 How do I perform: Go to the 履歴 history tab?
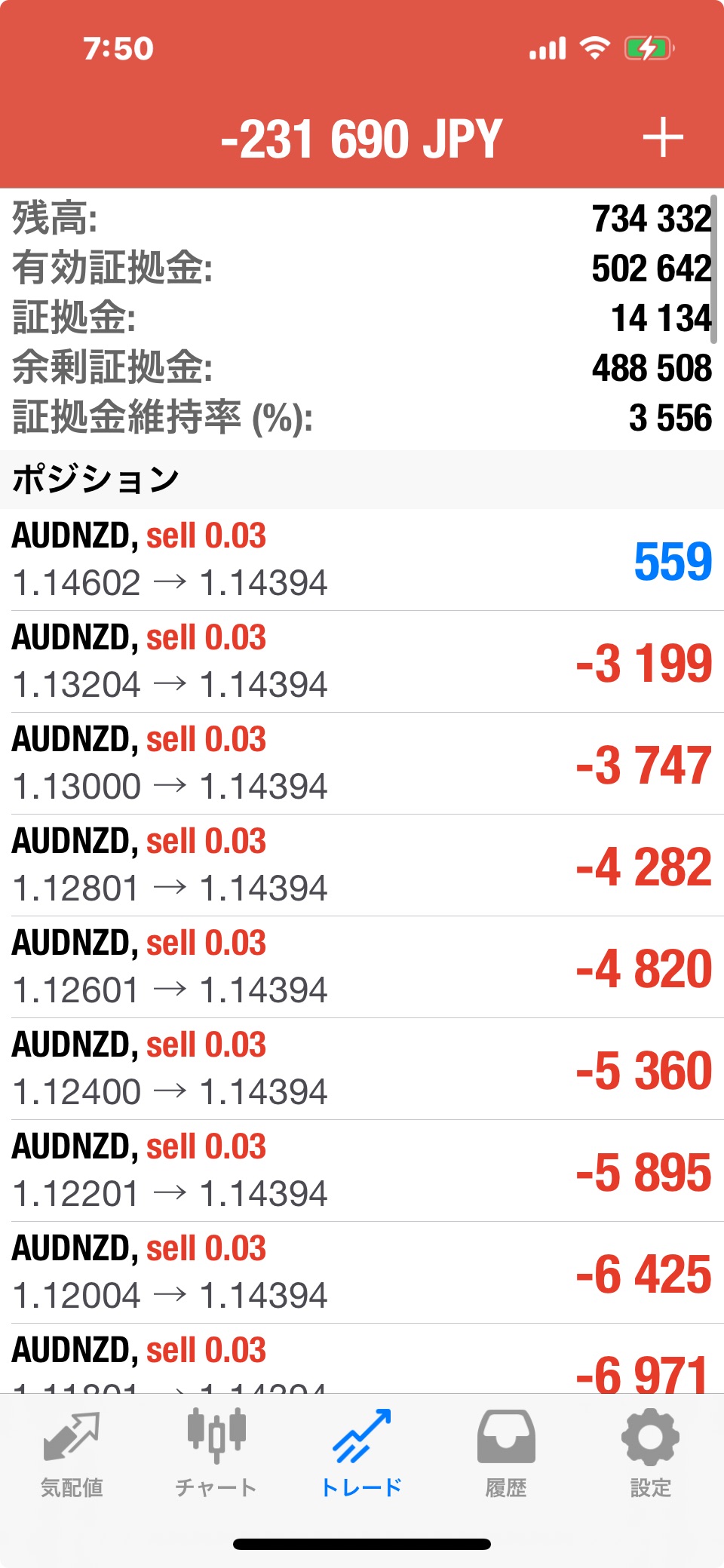[x=506, y=1453]
